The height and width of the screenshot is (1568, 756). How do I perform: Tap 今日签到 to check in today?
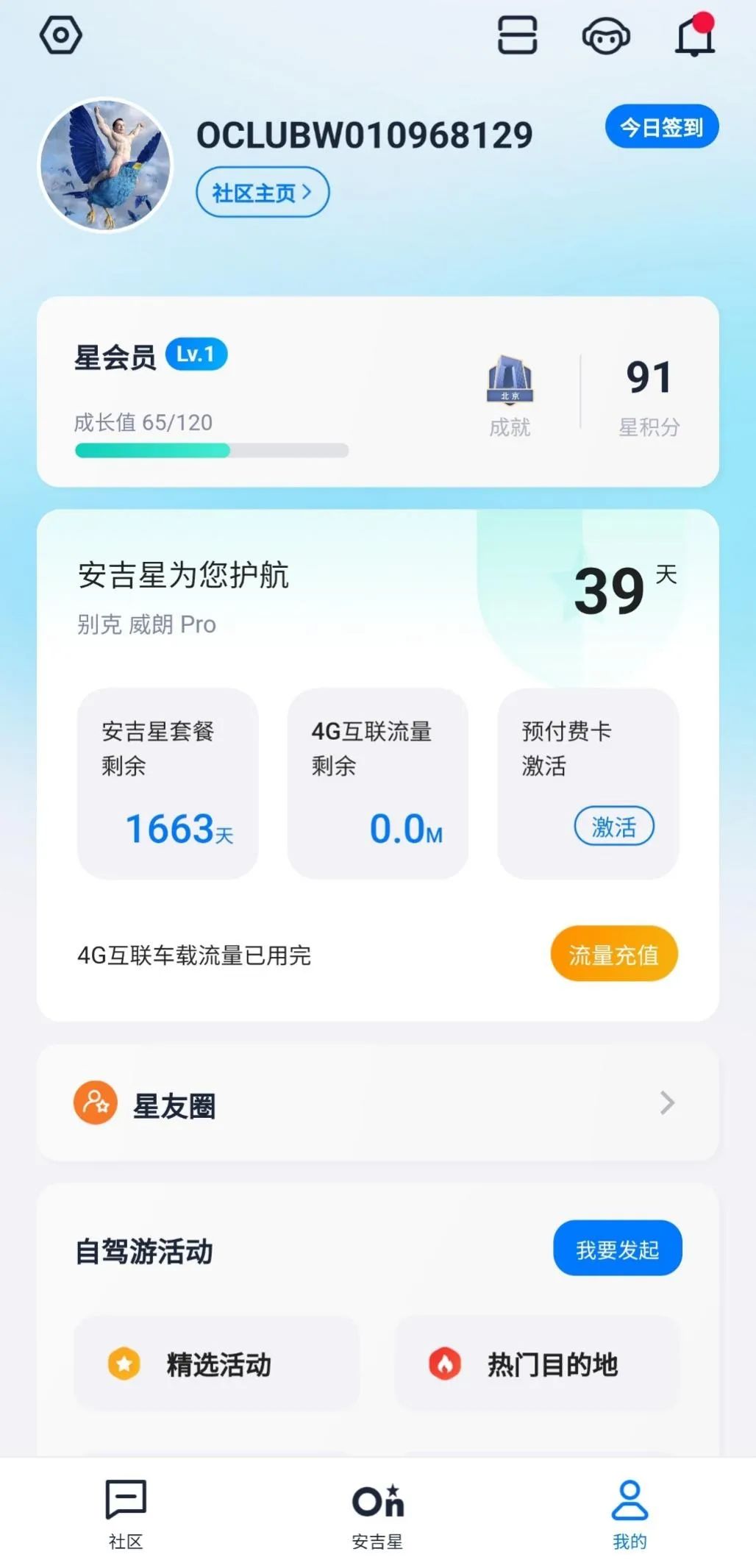point(660,127)
